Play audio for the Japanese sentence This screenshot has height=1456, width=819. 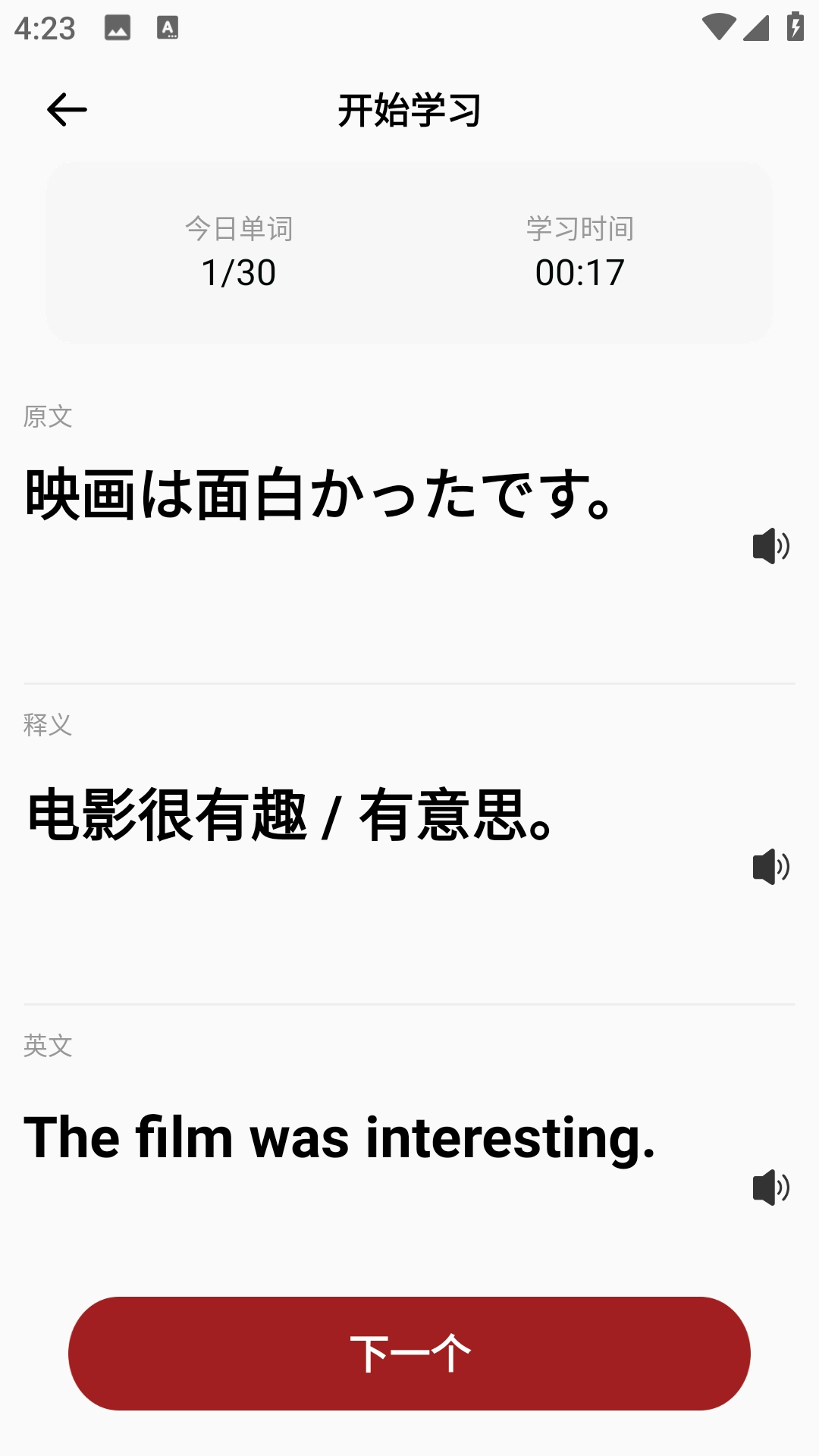(772, 546)
